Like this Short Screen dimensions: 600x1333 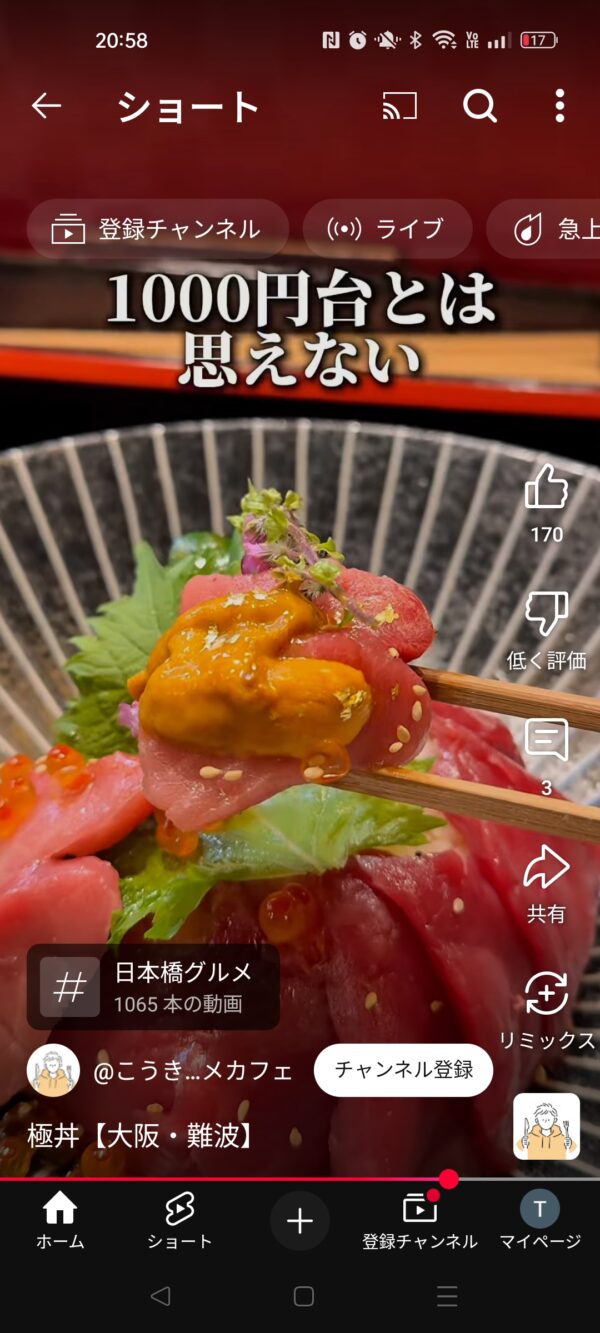pyautogui.click(x=546, y=489)
